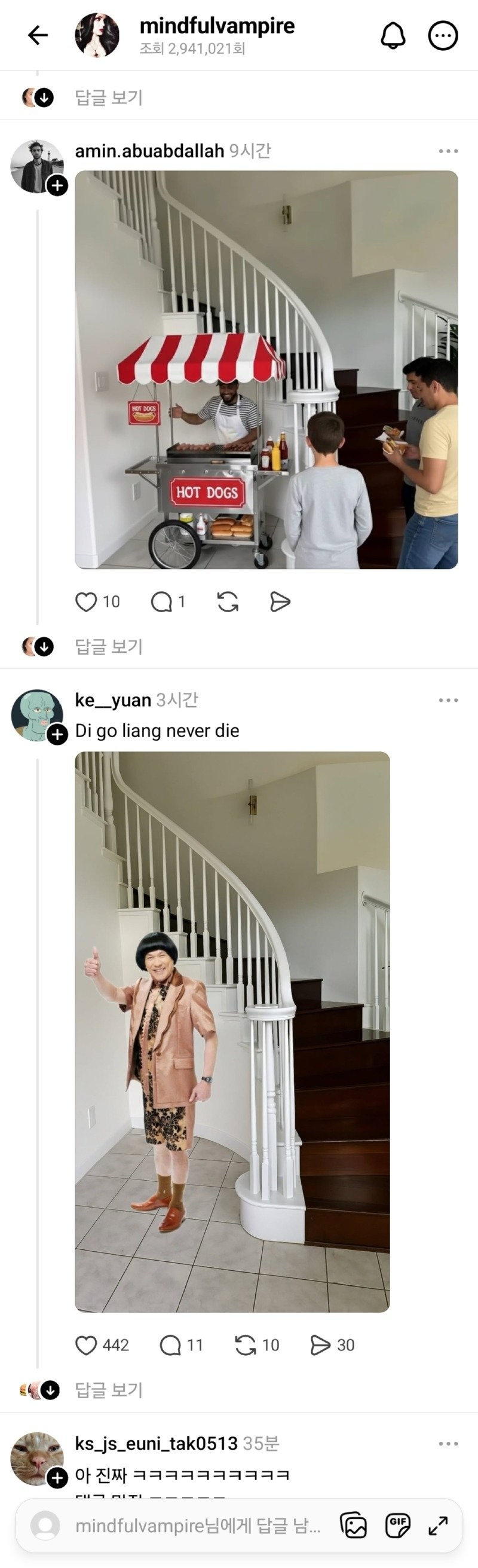View replies under amin.abuabdallah's post
Viewport: 478px width, 1568px height.
108,646
